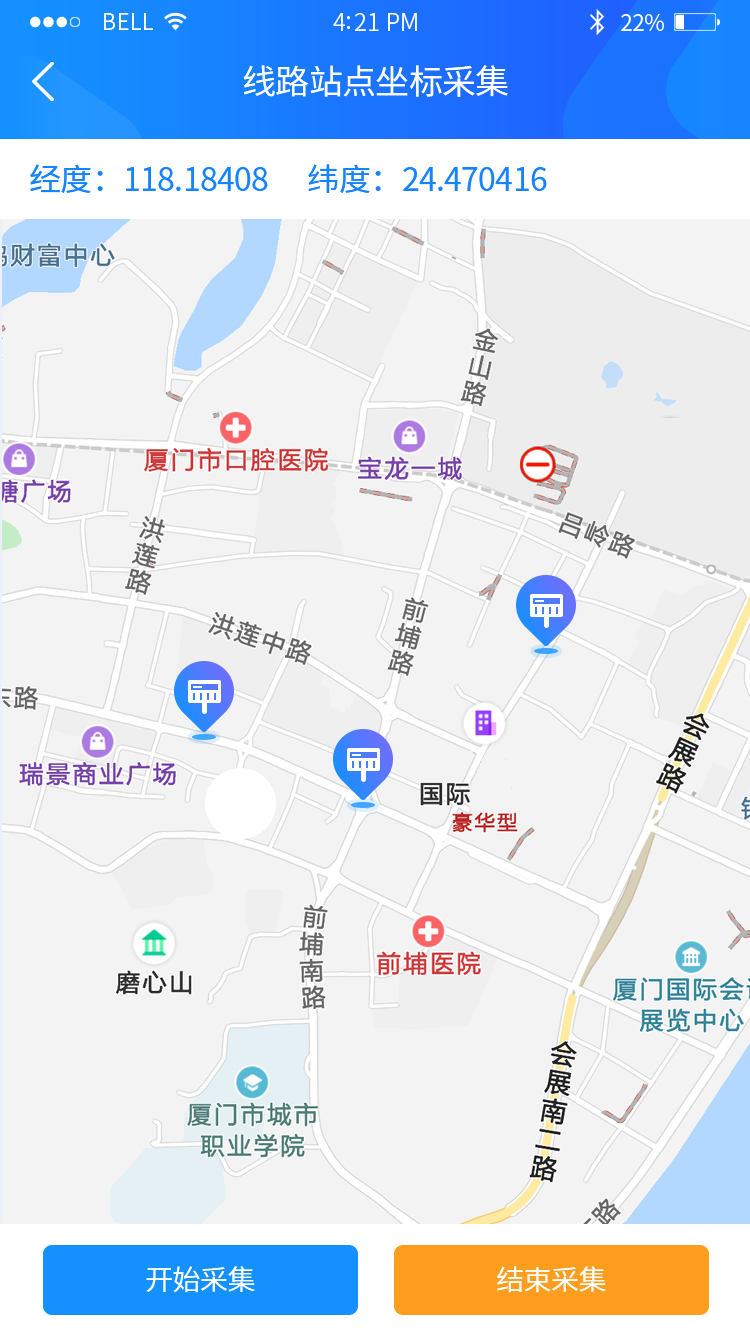Tap the back arrow in the header
Viewport: 750px width, 1334px height.
click(x=42, y=83)
